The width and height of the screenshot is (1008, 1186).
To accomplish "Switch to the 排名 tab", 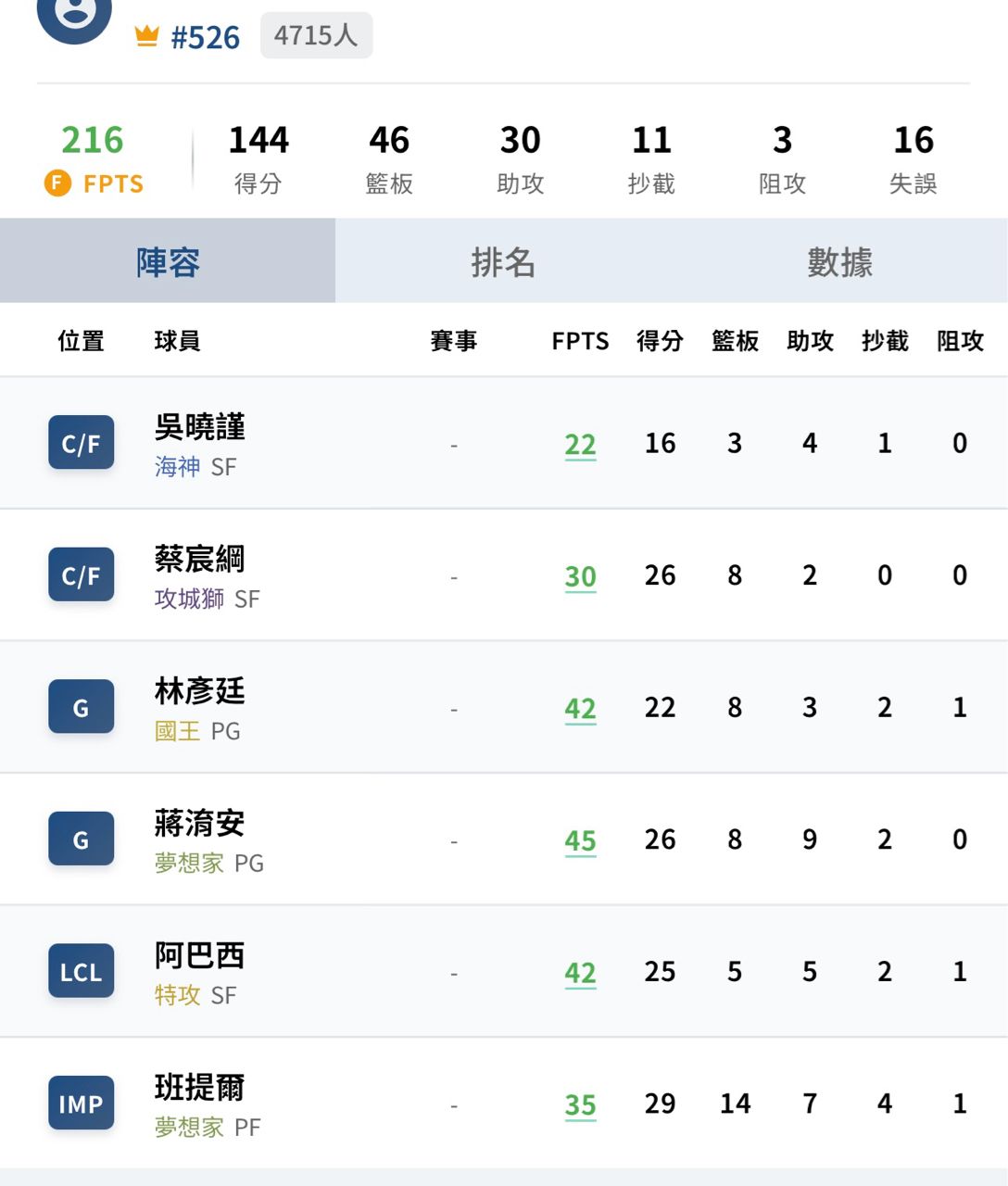I will point(503,261).
